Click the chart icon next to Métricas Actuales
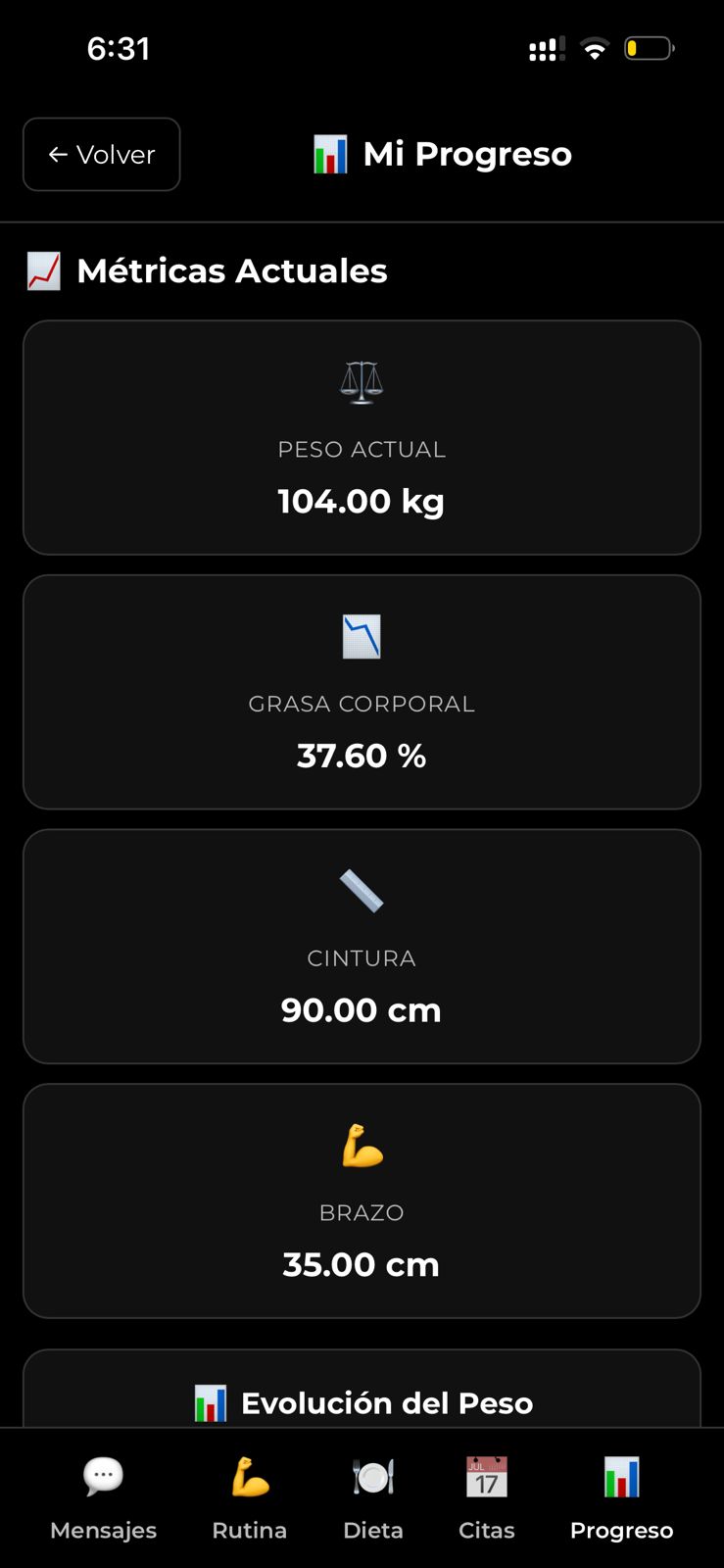This screenshot has height=1568, width=724. [43, 270]
